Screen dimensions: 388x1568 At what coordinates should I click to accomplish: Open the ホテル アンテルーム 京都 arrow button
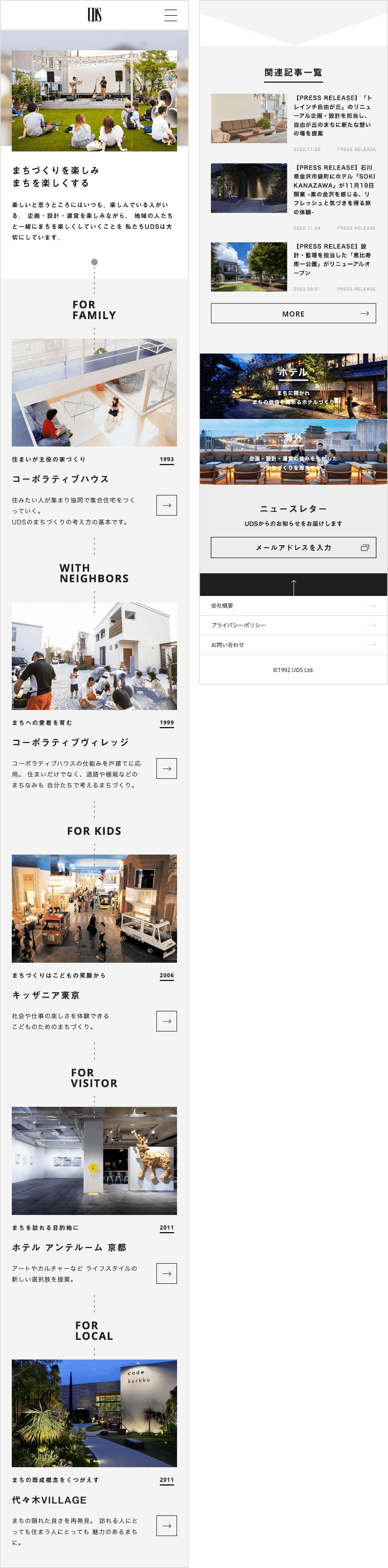click(x=166, y=1273)
